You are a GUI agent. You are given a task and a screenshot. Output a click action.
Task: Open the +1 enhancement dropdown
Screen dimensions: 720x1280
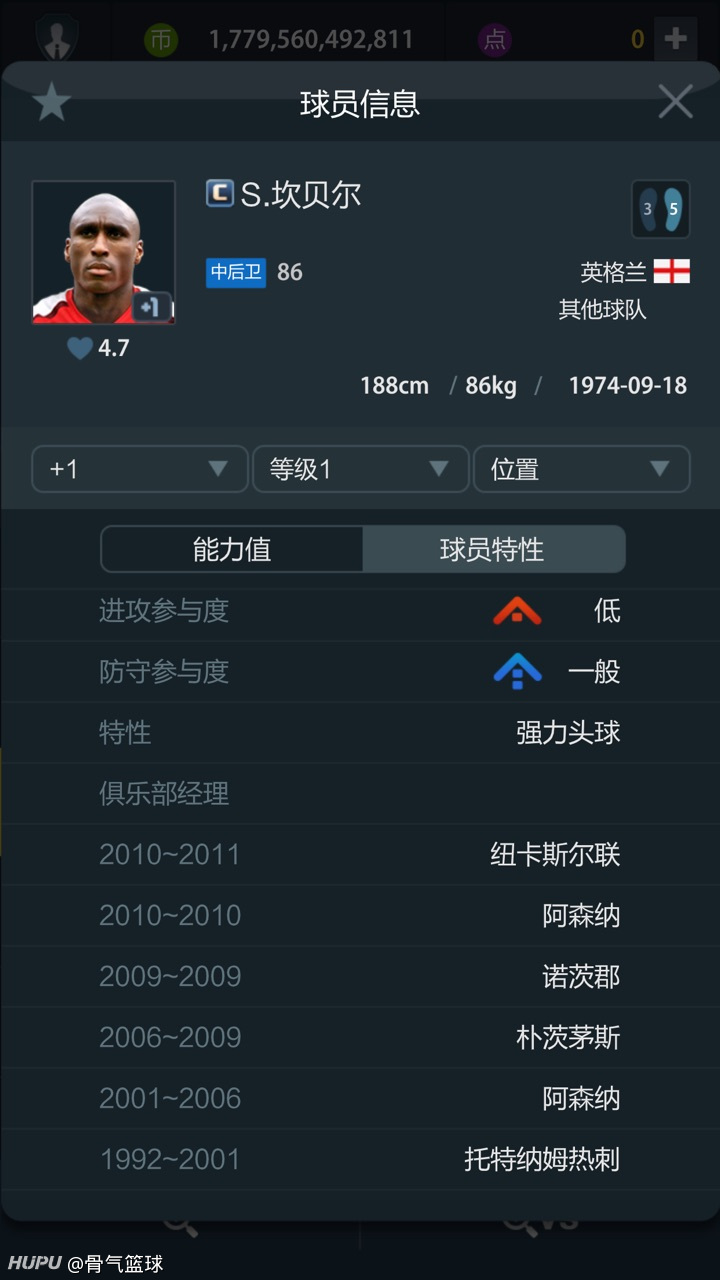tap(139, 469)
